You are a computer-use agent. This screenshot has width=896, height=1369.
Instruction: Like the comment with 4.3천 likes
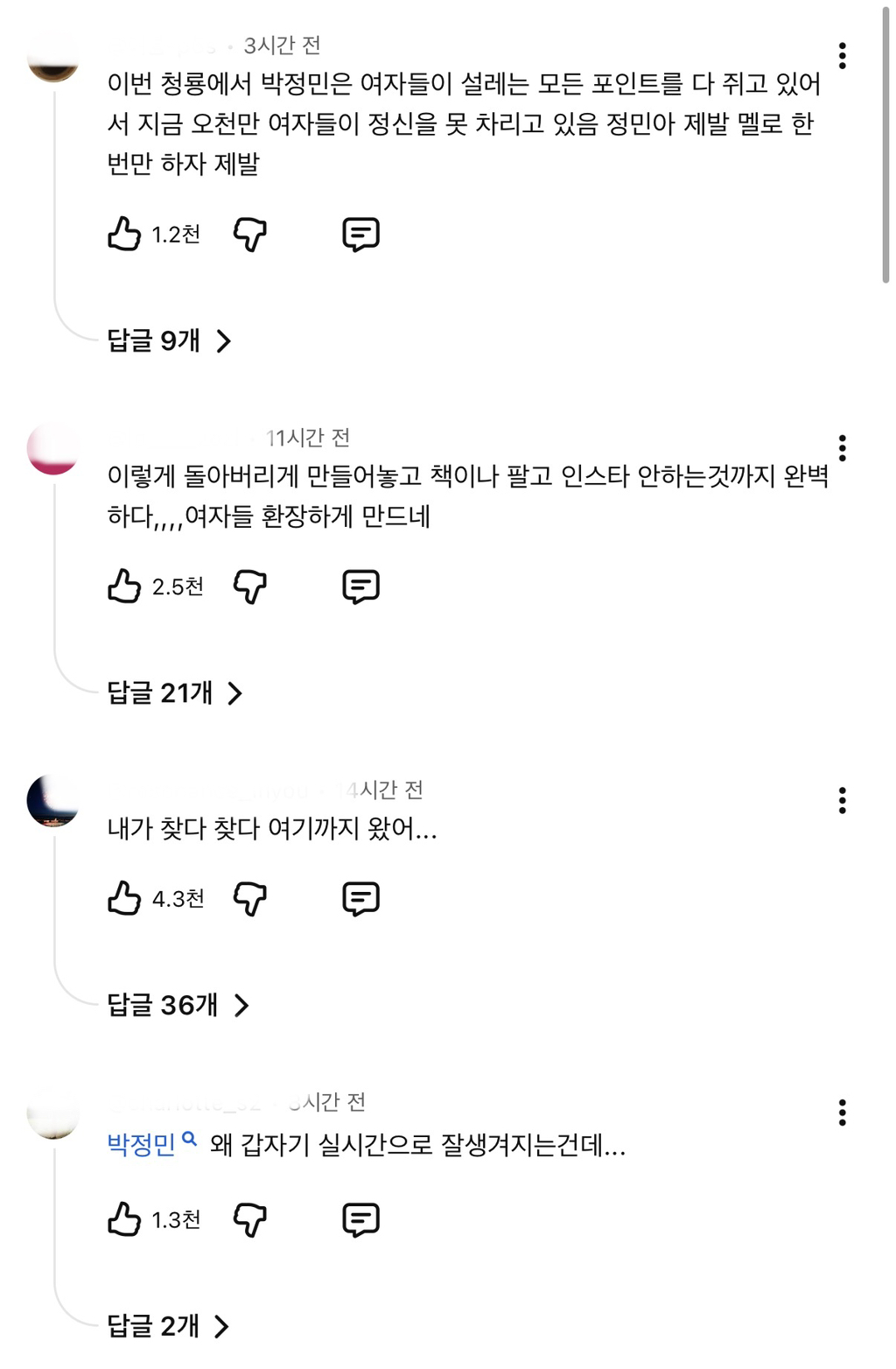coord(124,898)
